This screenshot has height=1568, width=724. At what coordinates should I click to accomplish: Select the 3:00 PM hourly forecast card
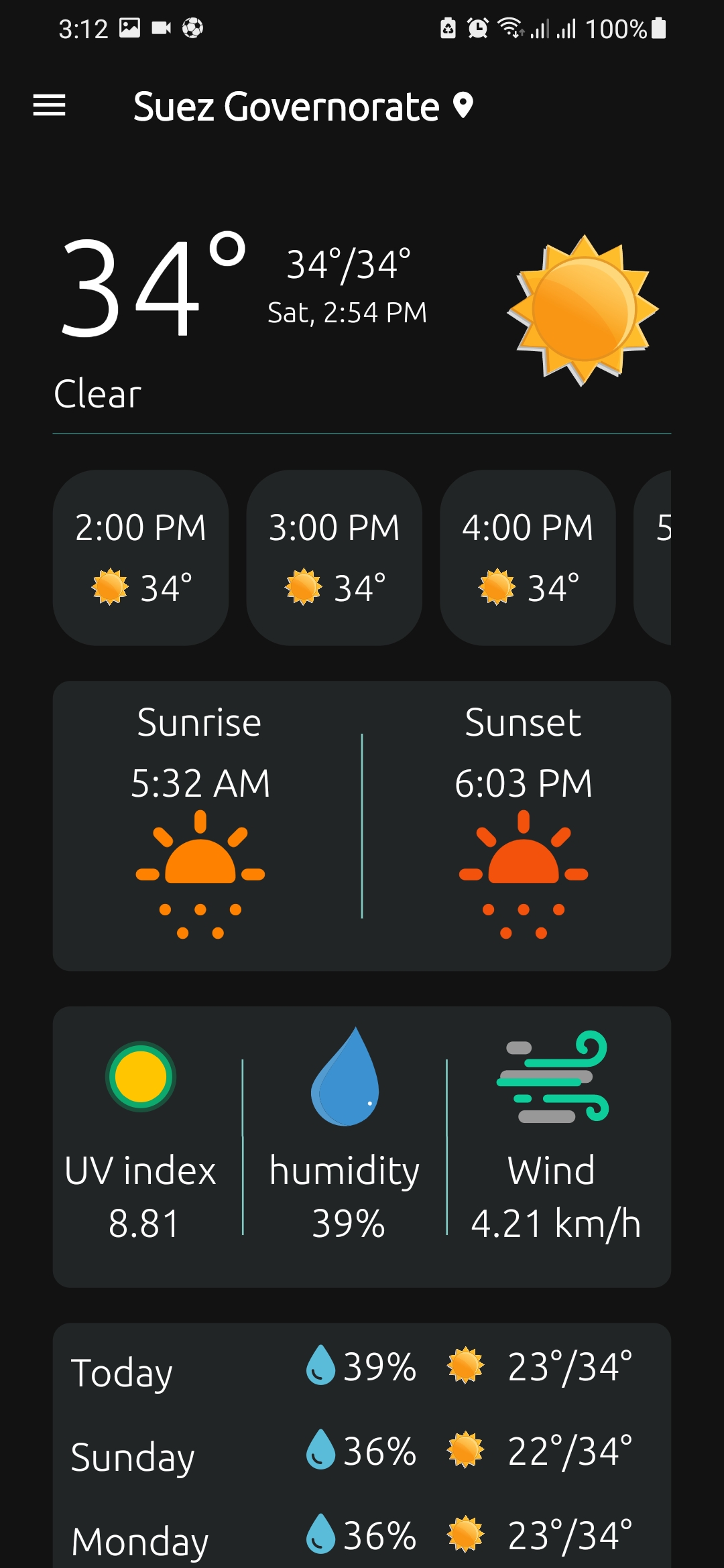point(334,558)
